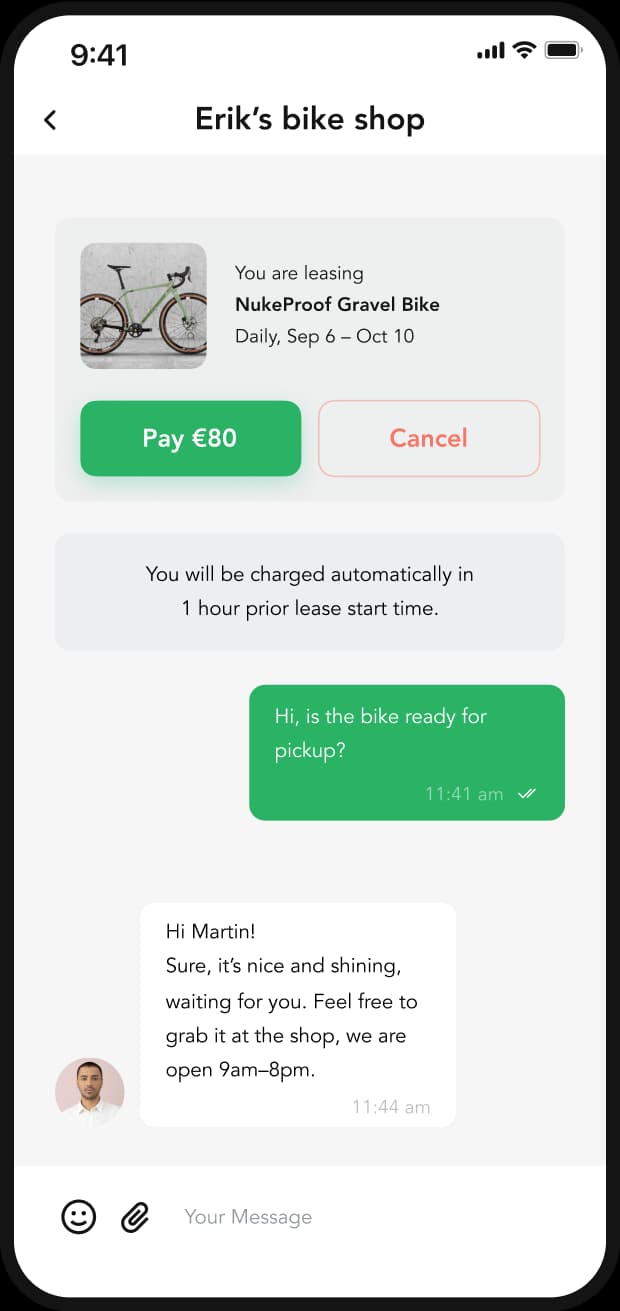This screenshot has width=620, height=1311.
Task: View the shop contact's avatar
Action: pos(90,1092)
